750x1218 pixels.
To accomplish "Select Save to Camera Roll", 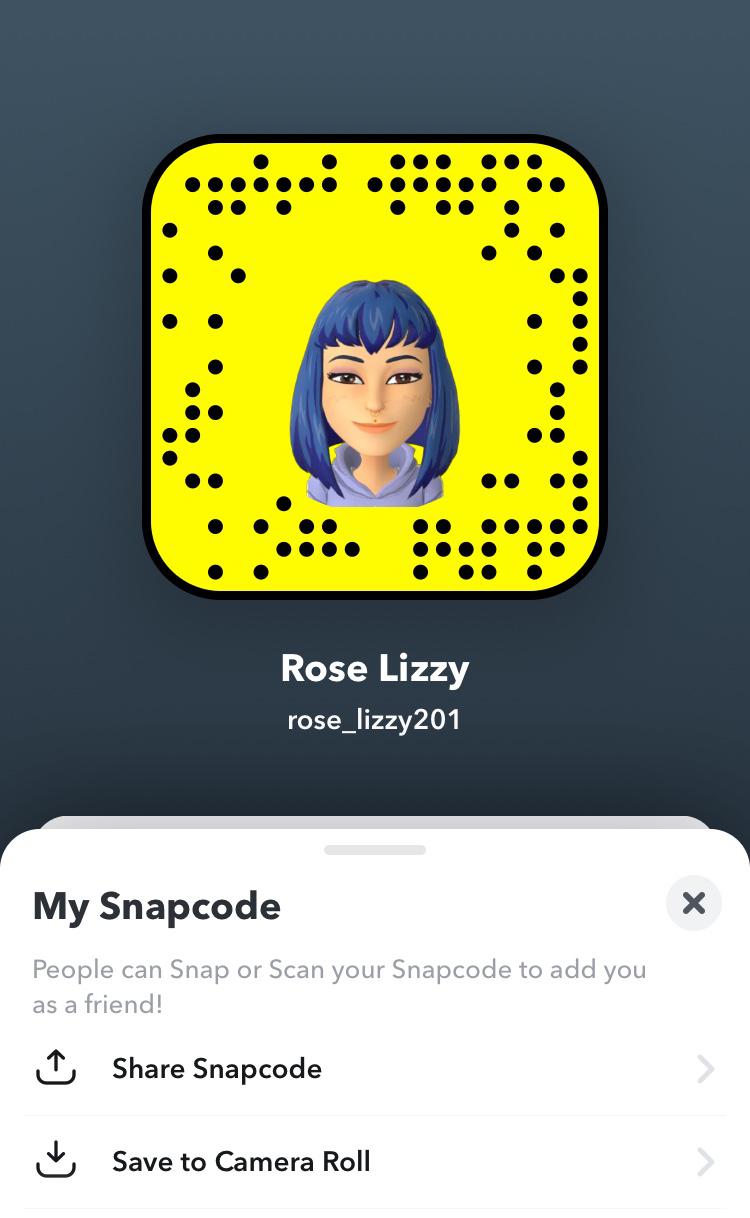I will 375,1161.
